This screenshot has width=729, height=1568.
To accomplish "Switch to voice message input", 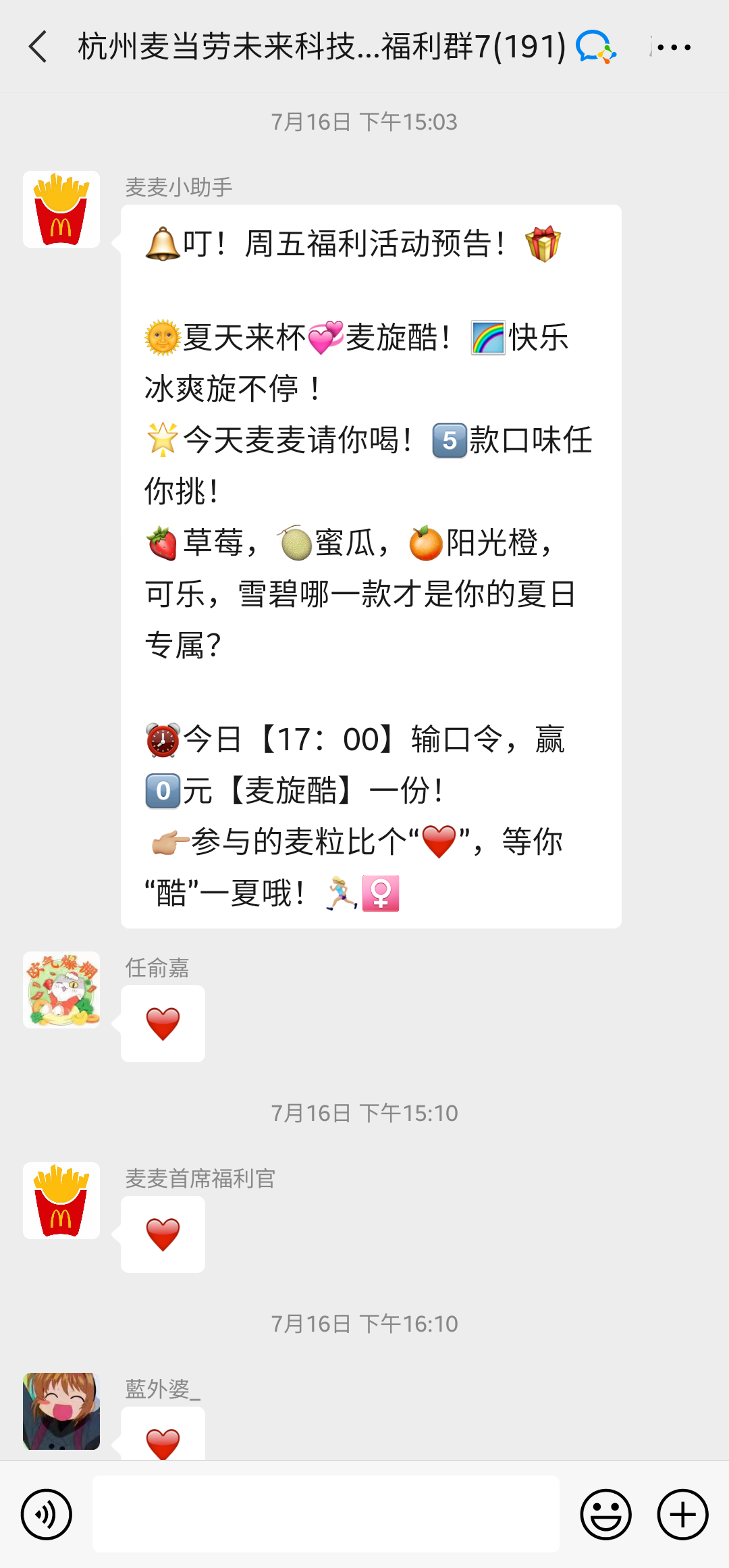I will (x=47, y=1514).
